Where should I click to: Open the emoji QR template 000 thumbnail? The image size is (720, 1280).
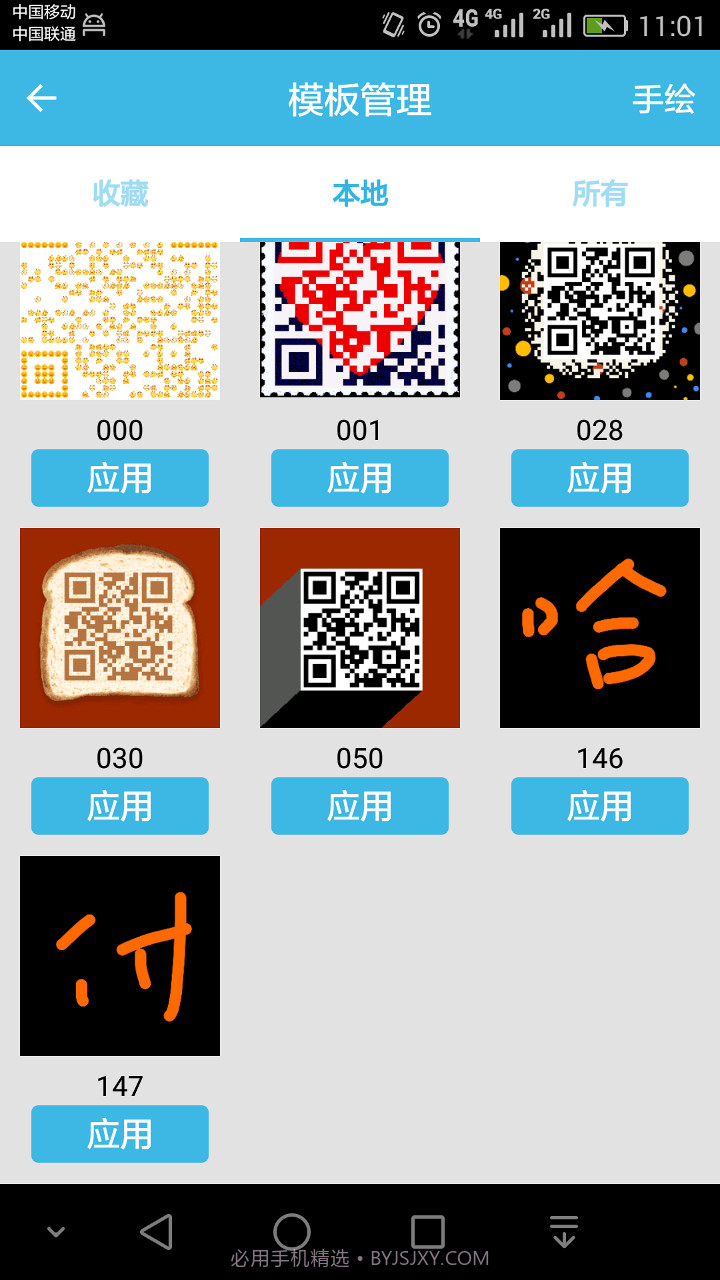119,318
